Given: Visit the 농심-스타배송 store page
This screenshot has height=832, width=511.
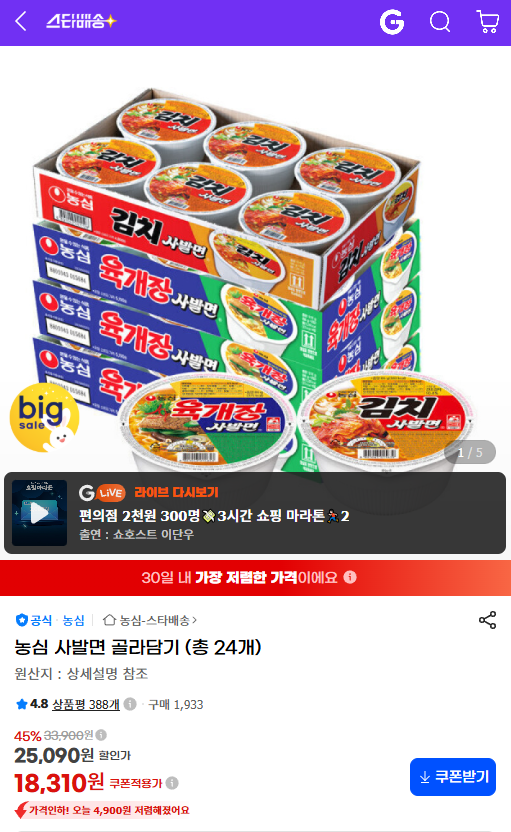Looking at the screenshot, I should pos(150,620).
